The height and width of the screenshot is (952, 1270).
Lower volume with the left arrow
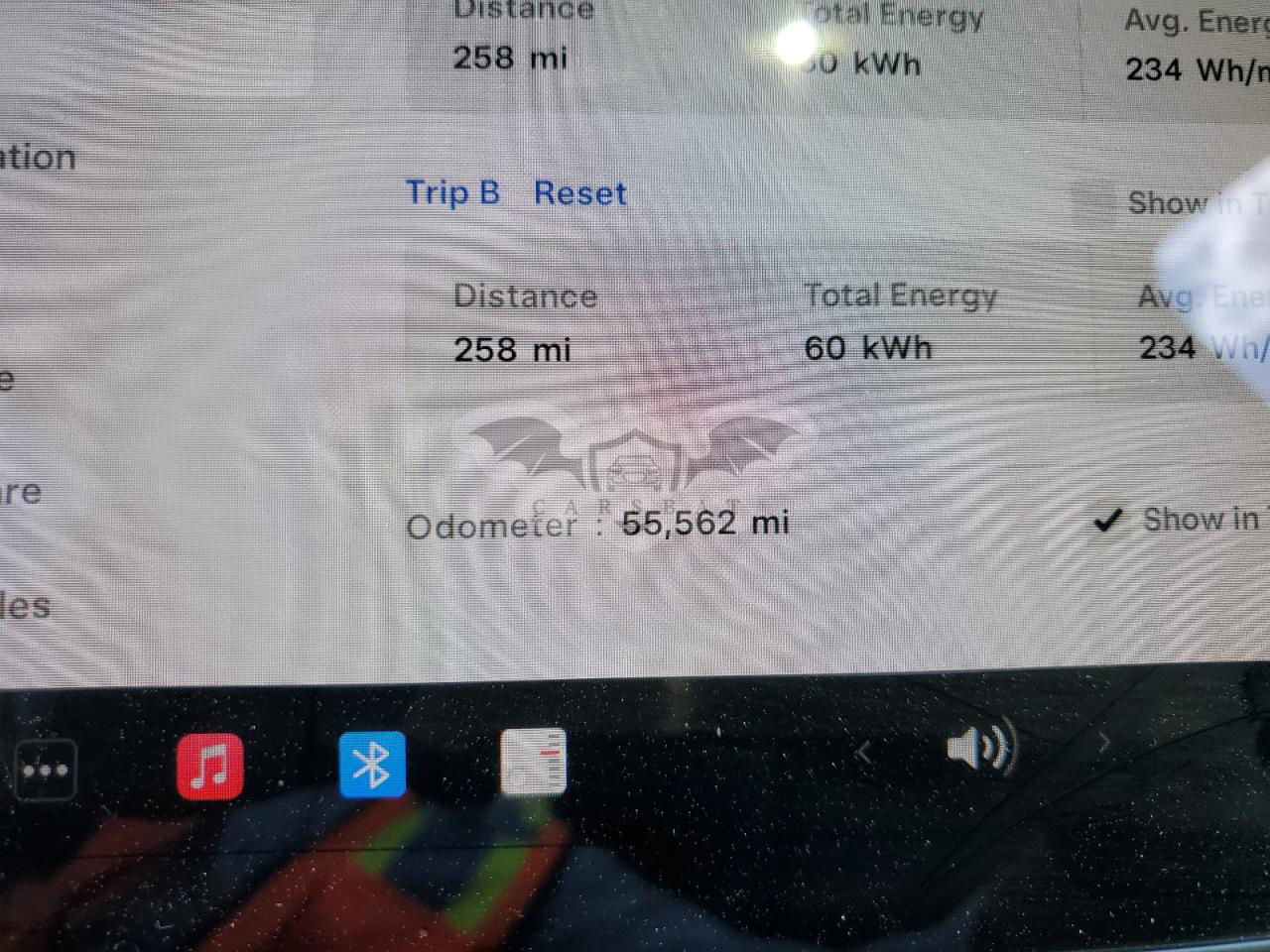point(864,754)
